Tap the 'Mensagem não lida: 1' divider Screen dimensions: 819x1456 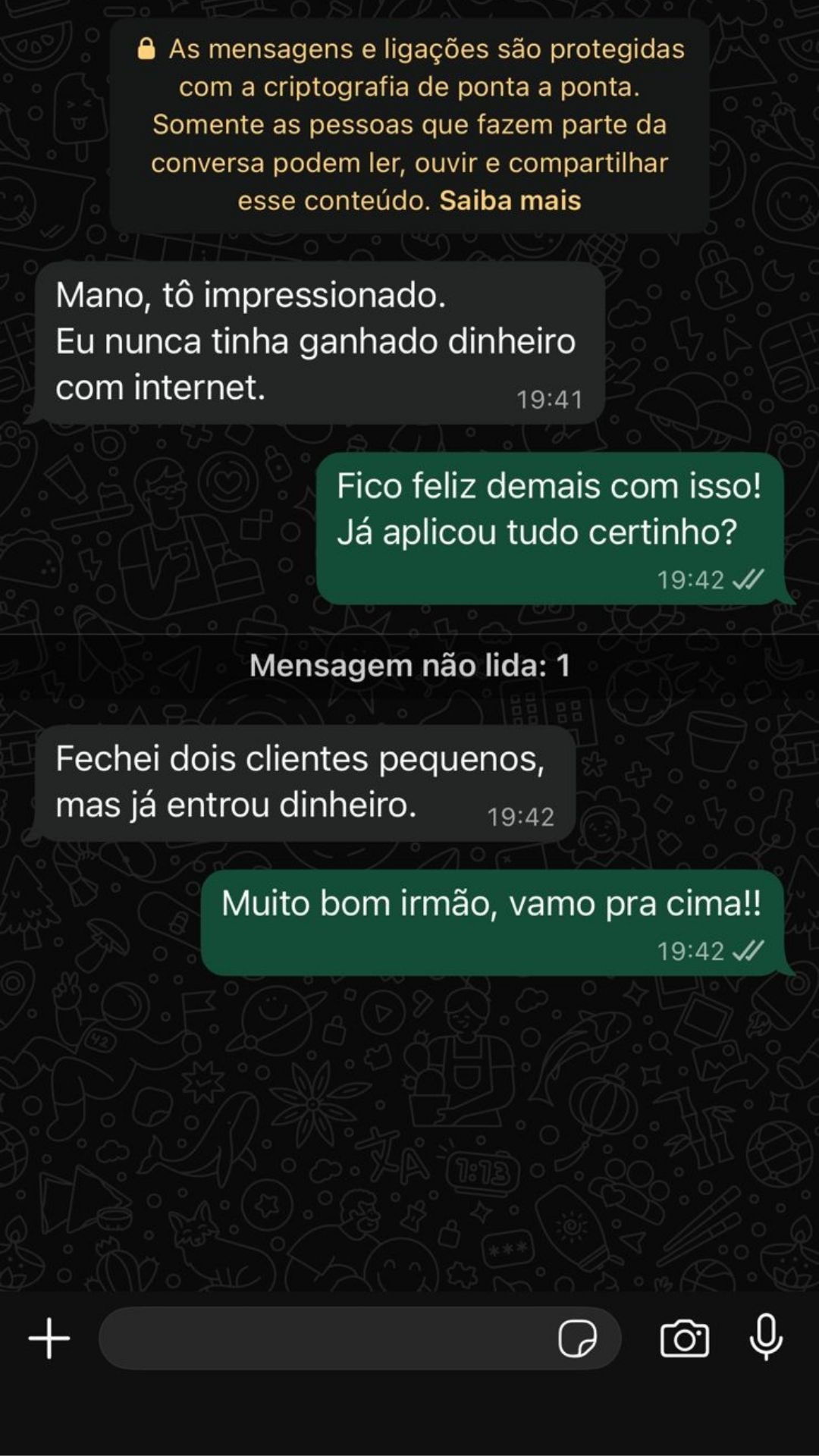pos(409,666)
